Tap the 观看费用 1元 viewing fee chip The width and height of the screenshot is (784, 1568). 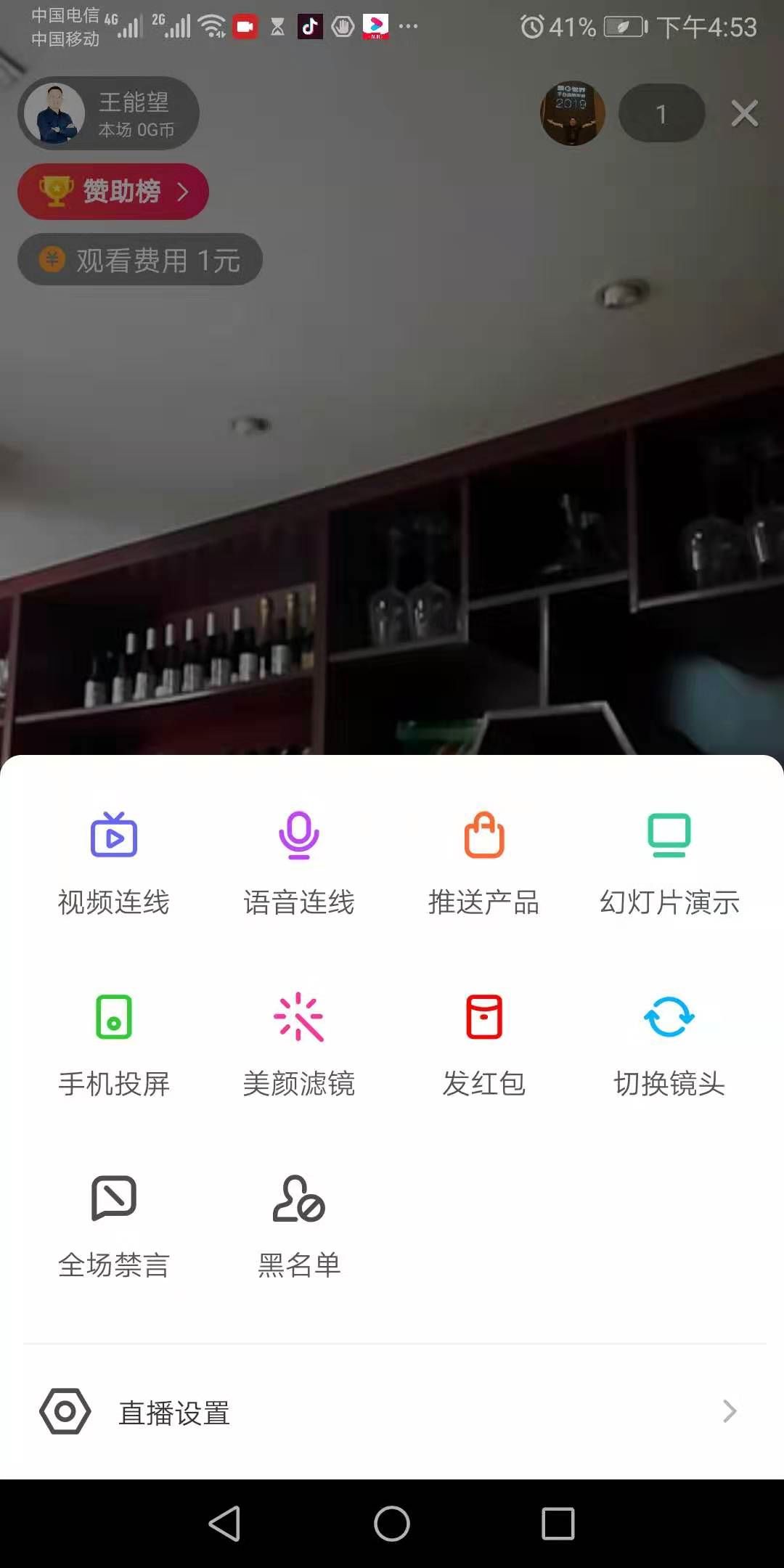coord(139,260)
